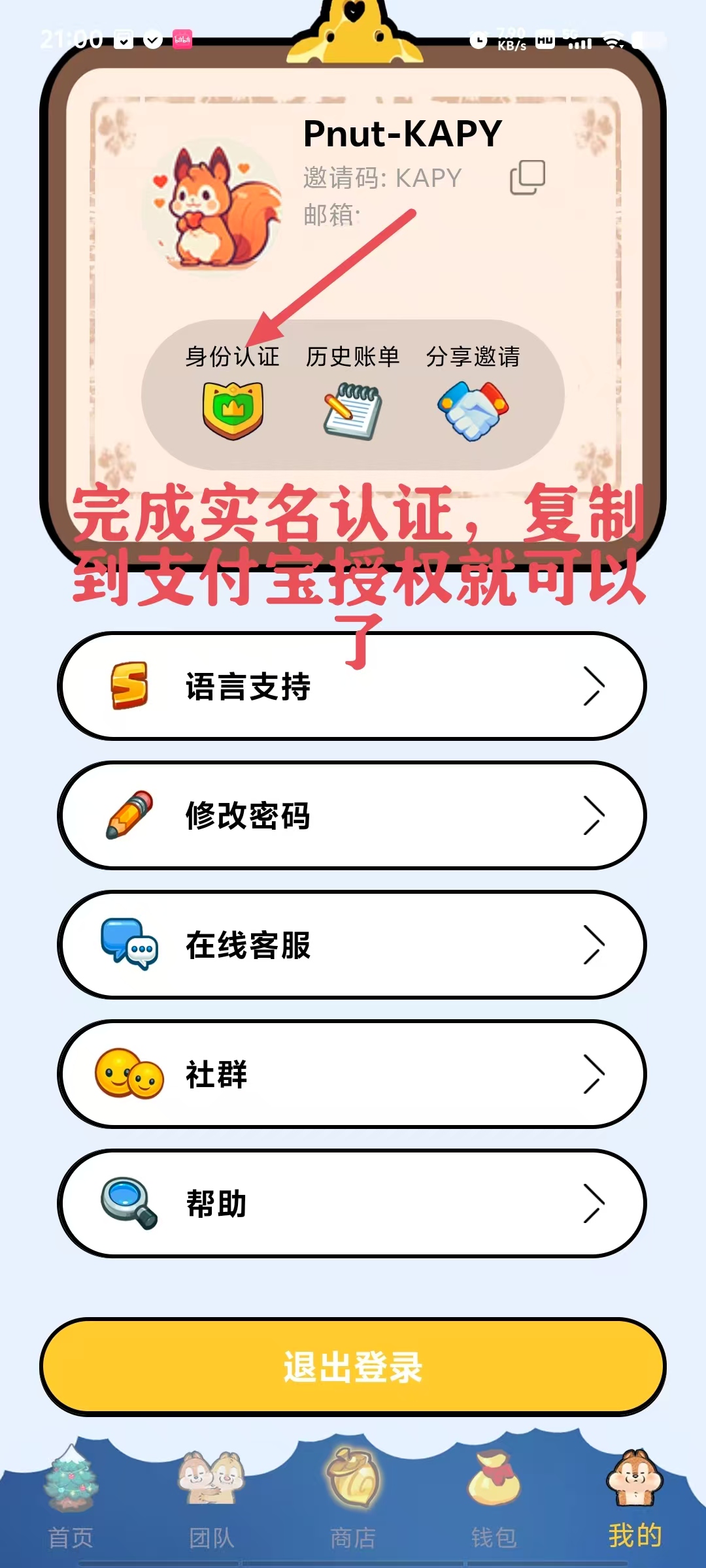Open 在线客服 customer service entry
This screenshot has width=706, height=1568.
click(353, 946)
